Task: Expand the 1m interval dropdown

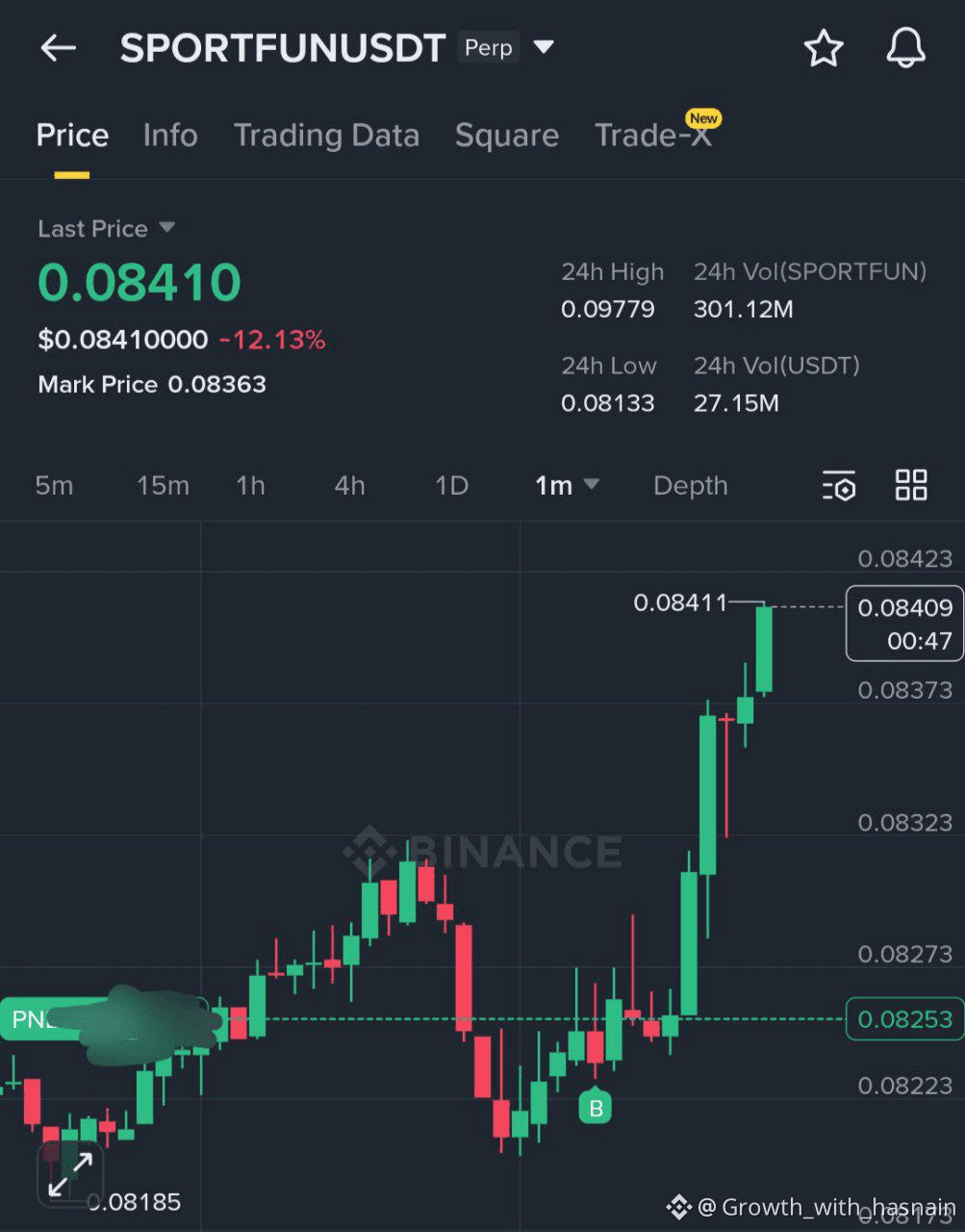Action: 567,485
